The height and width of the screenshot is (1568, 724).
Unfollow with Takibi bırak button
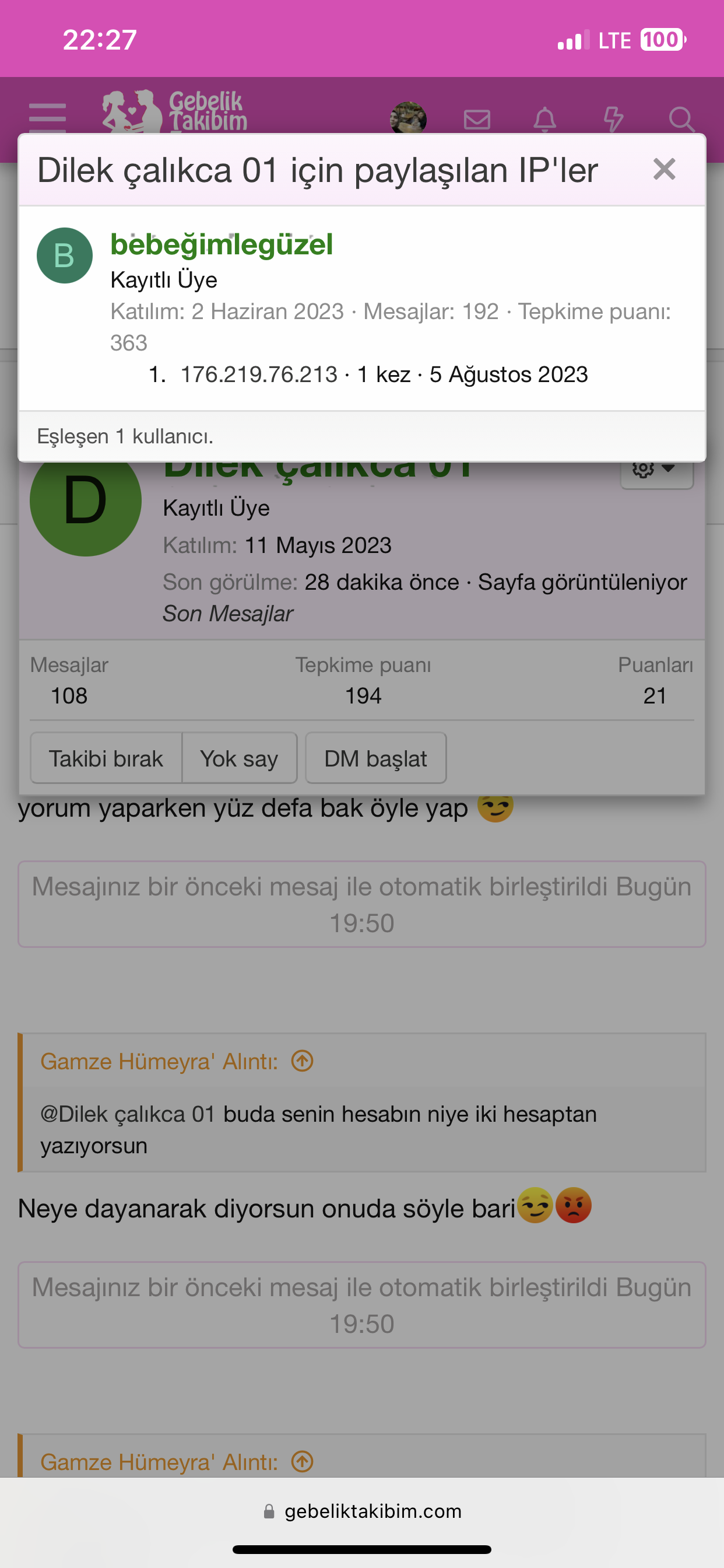coord(106,758)
